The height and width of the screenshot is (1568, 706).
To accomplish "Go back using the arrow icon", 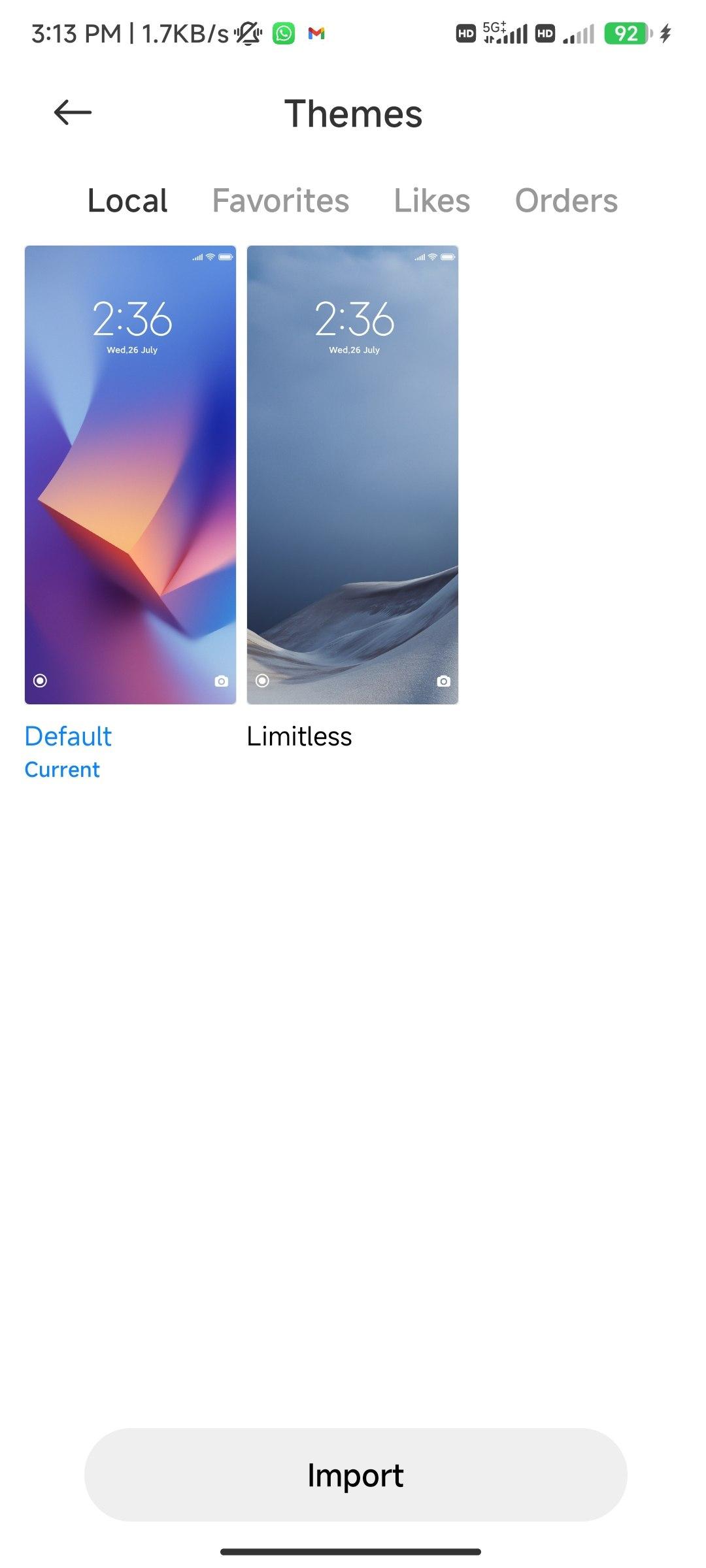I will [73, 112].
